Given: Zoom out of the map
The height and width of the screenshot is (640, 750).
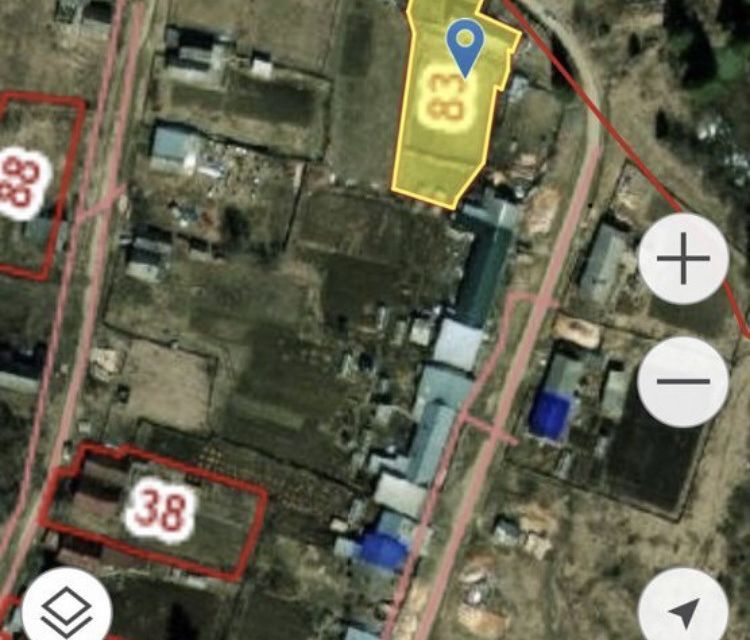Looking at the screenshot, I should (683, 381).
